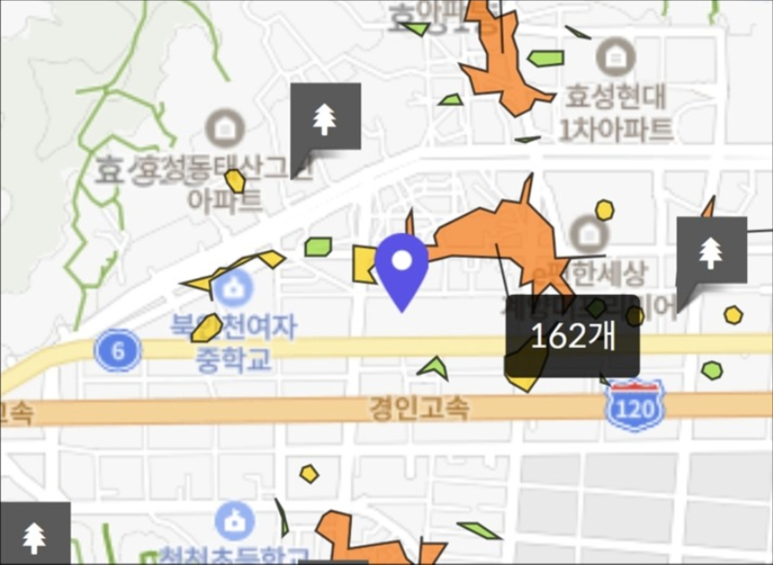Open tree marker beside 한세상 apartment label
Screen dimensions: 773x565
(x=711, y=250)
